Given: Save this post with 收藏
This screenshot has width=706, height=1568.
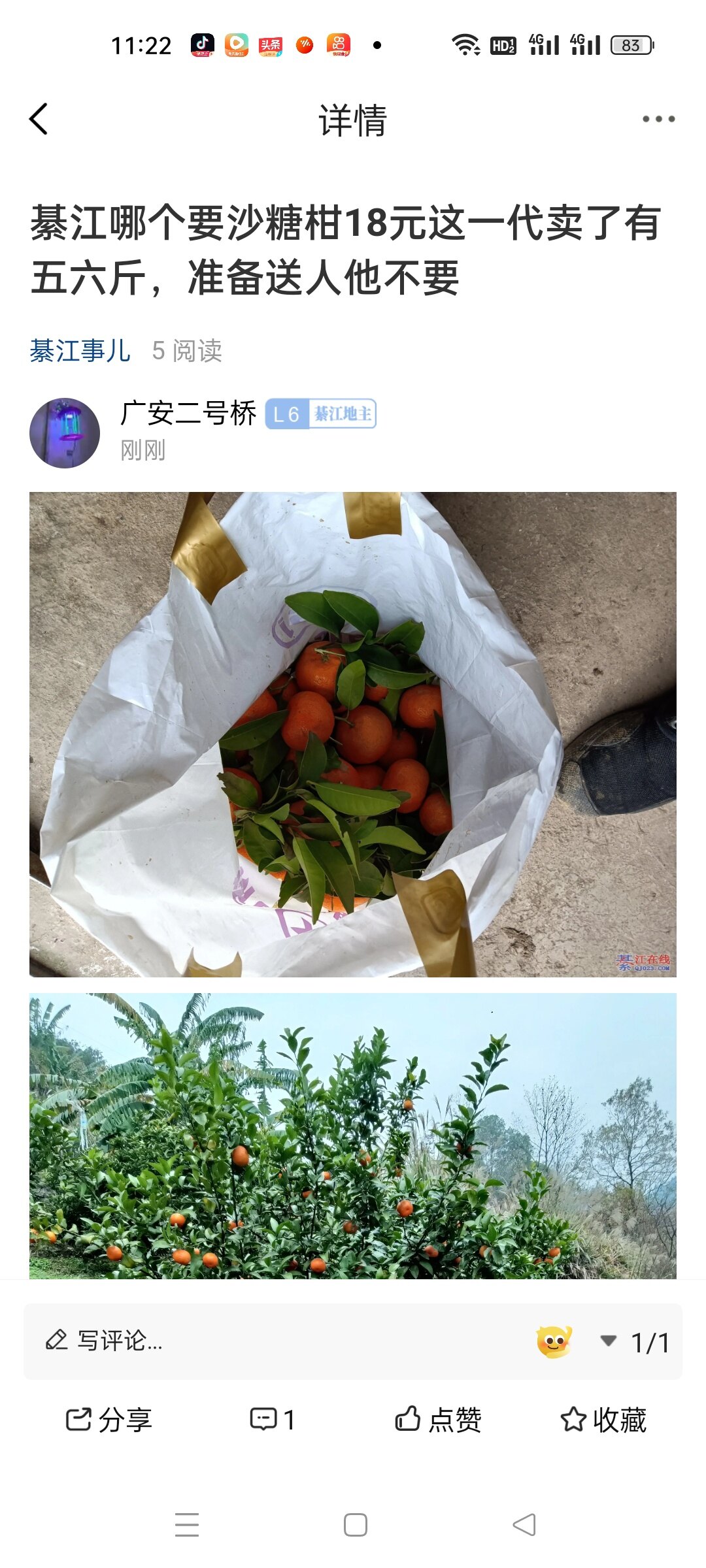Looking at the screenshot, I should tap(603, 1420).
